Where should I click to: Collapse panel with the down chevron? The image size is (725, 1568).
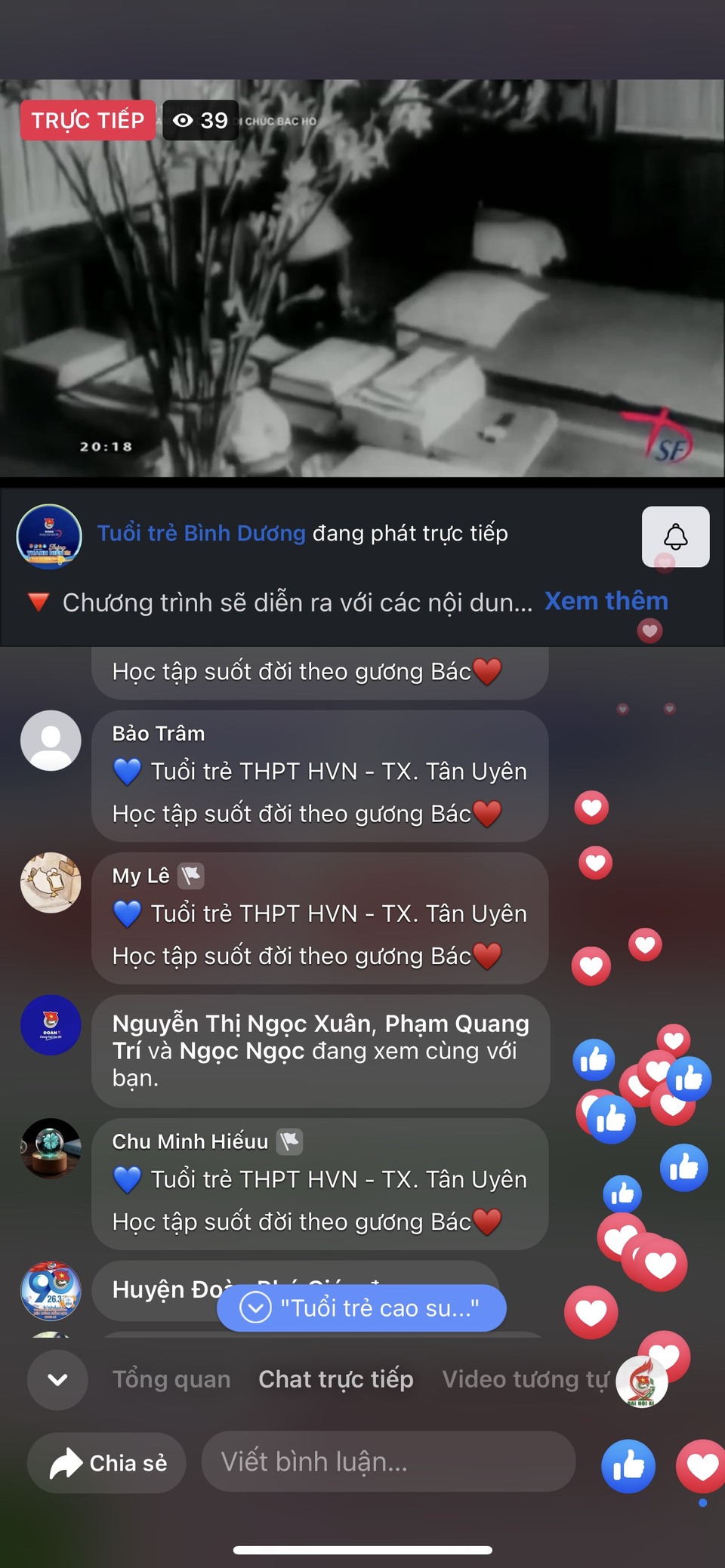(x=57, y=1379)
